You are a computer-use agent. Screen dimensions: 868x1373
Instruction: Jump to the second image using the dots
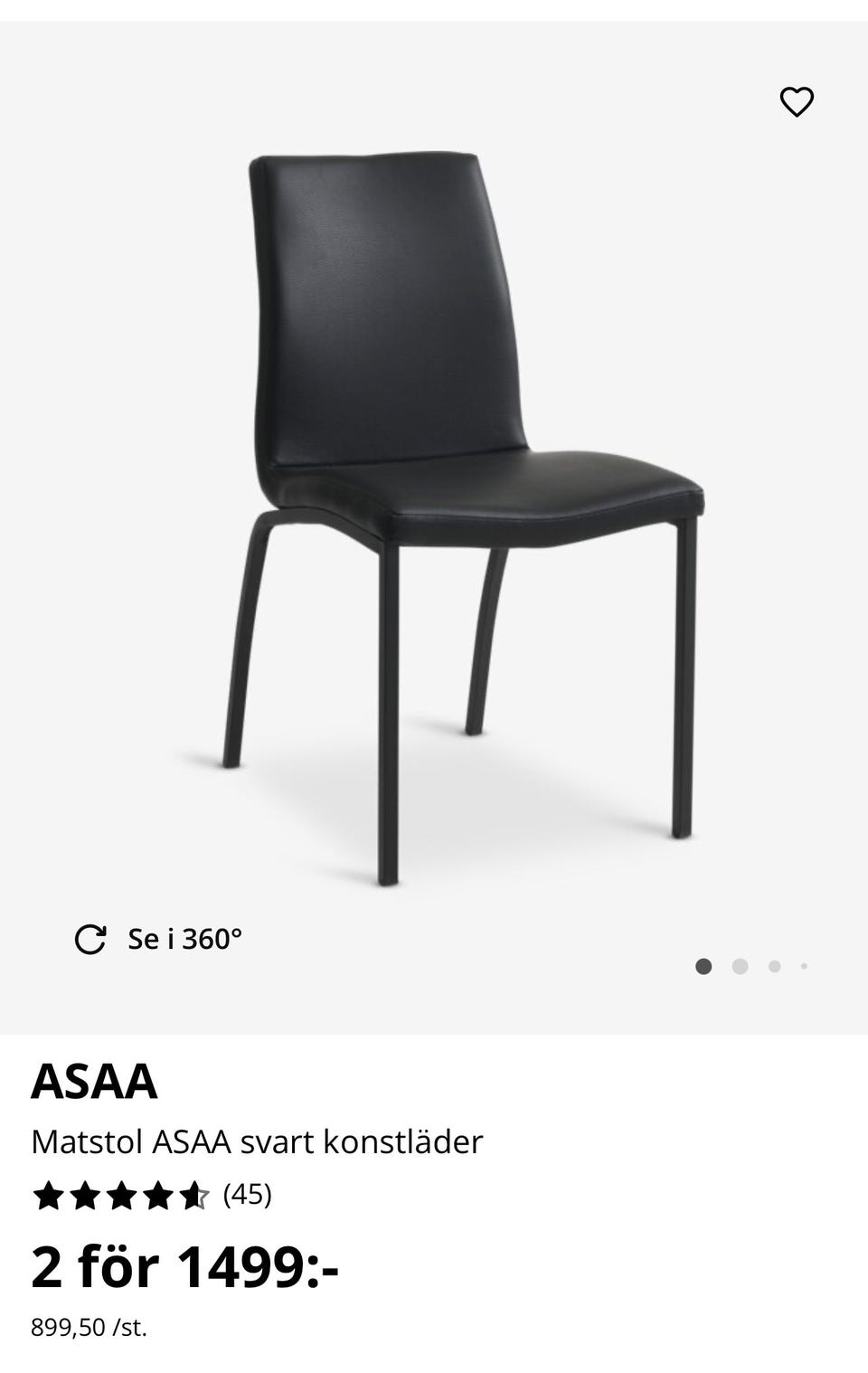point(740,967)
